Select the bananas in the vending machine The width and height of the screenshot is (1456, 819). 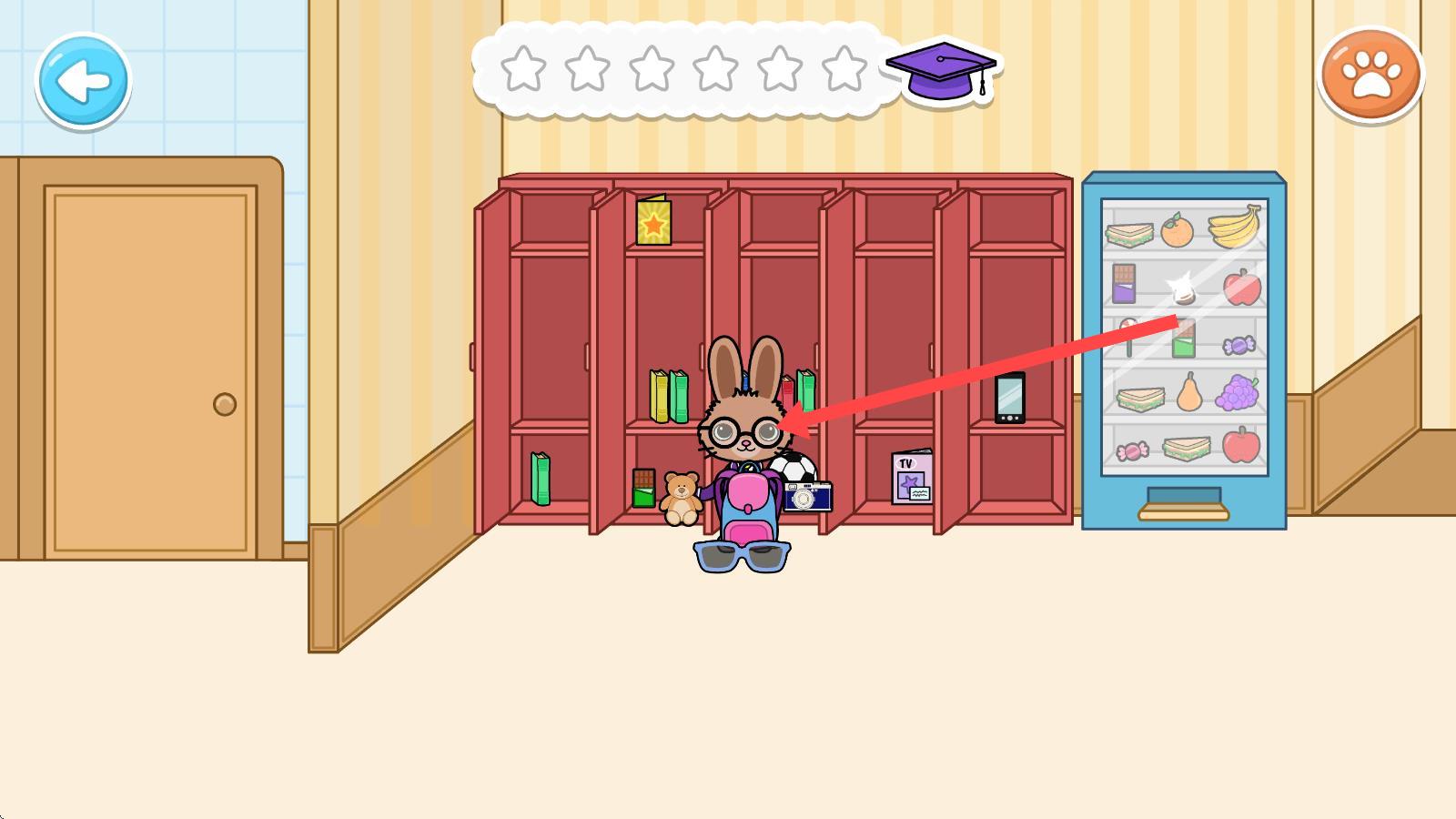tap(1236, 226)
